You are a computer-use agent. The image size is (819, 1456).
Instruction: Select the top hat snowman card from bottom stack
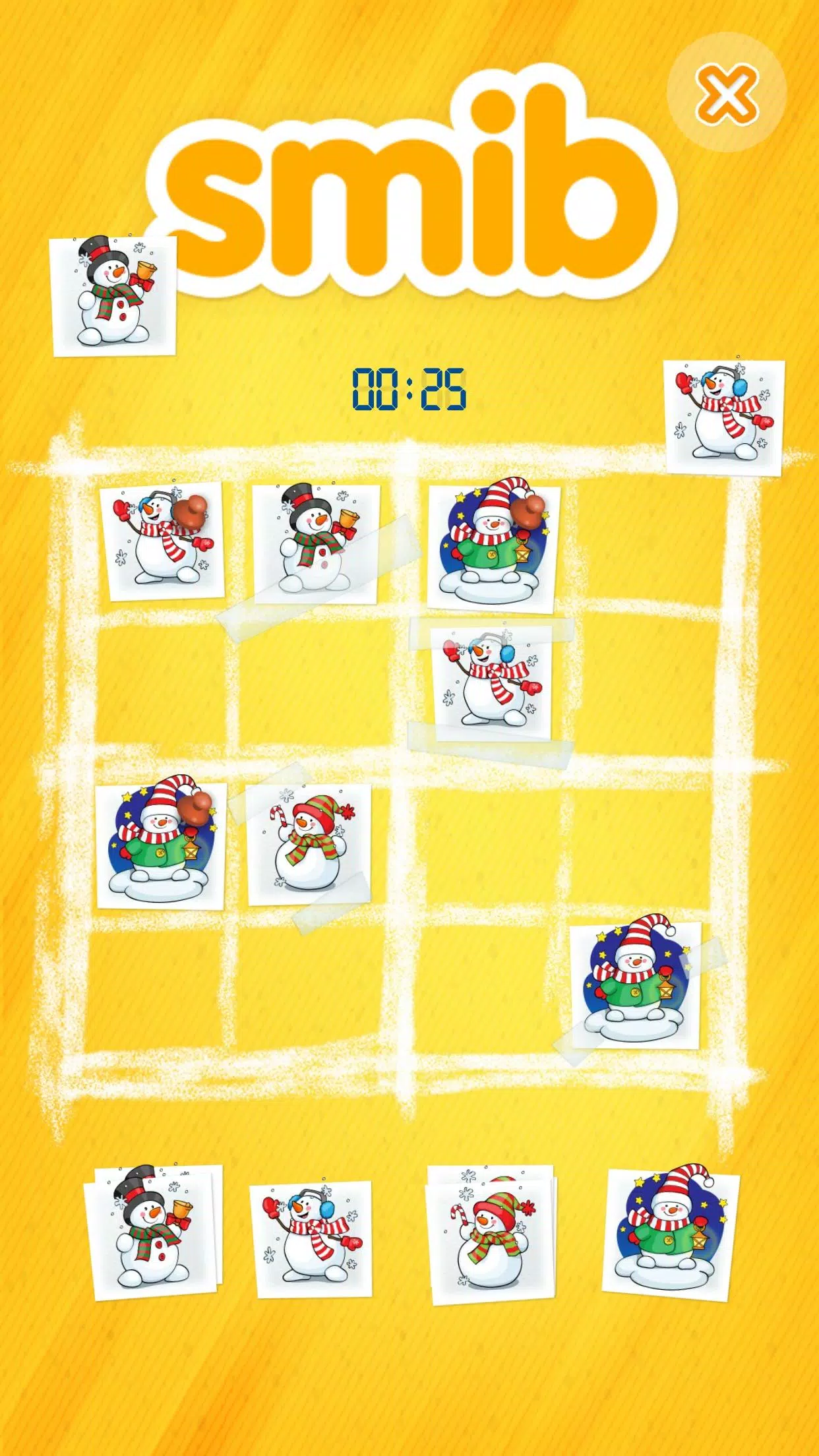click(x=154, y=1232)
